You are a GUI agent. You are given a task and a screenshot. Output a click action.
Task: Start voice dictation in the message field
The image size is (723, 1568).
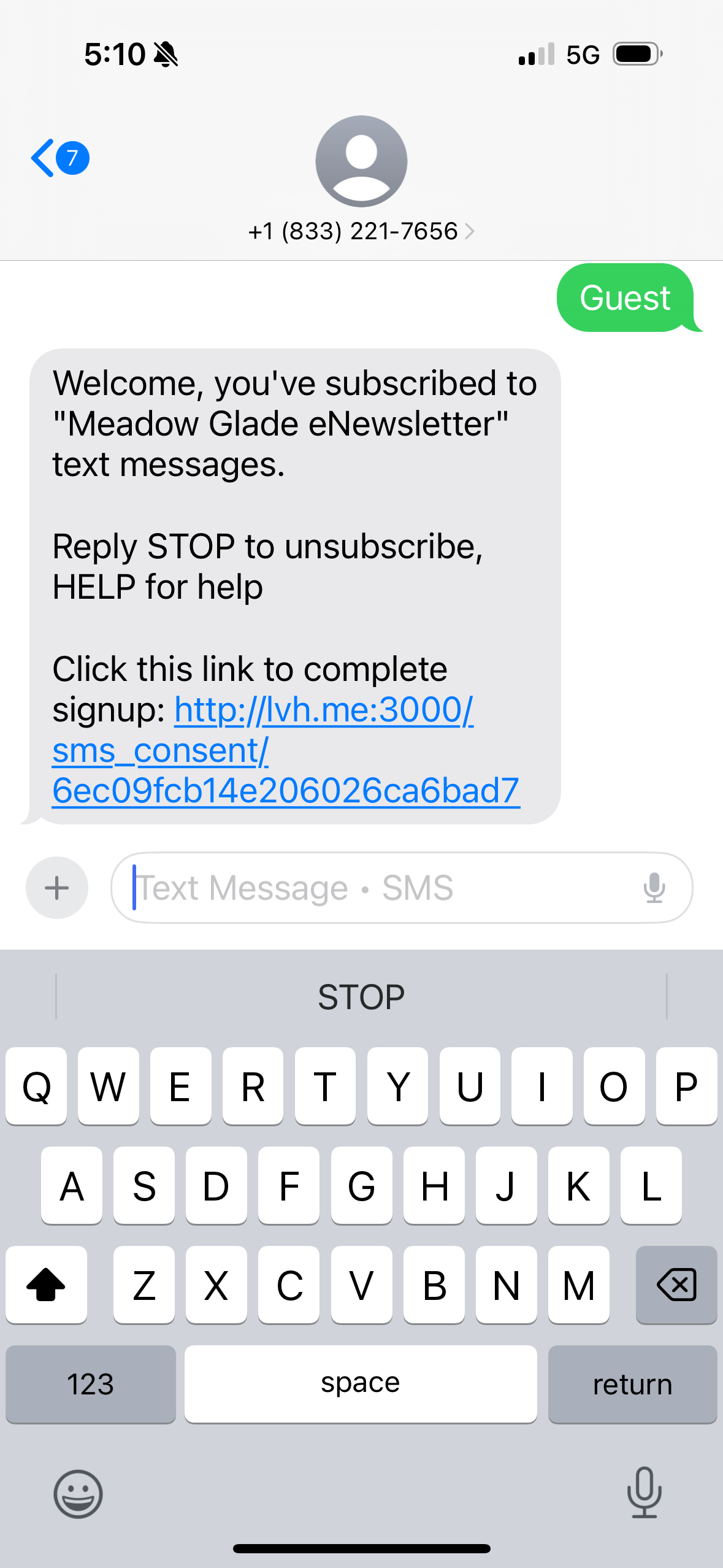654,888
